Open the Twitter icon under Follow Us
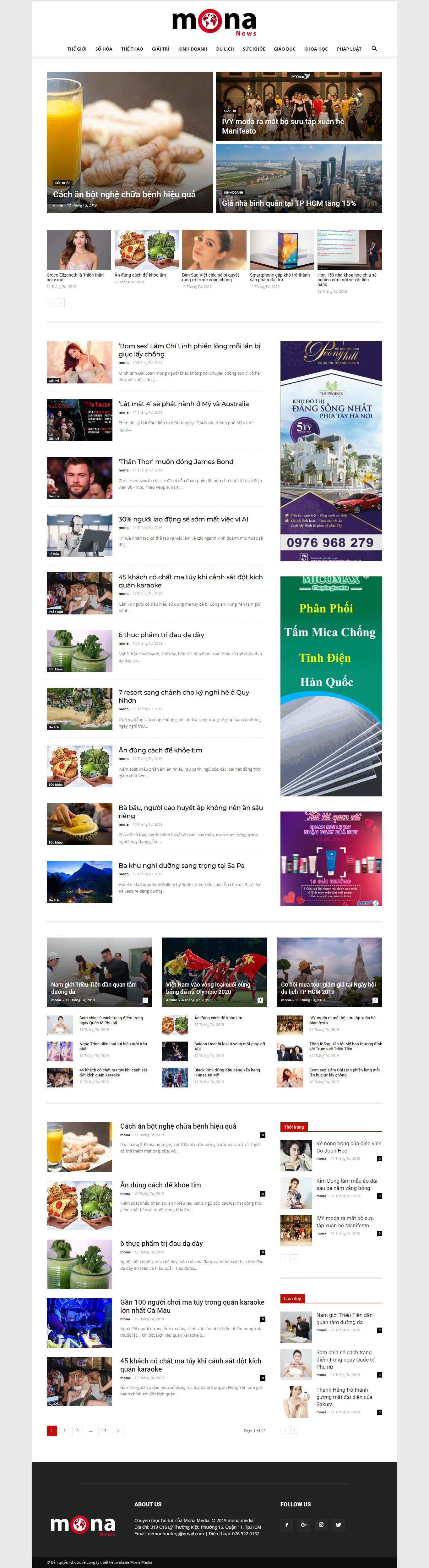Image resolution: width=429 pixels, height=1568 pixels. pyautogui.click(x=338, y=1524)
